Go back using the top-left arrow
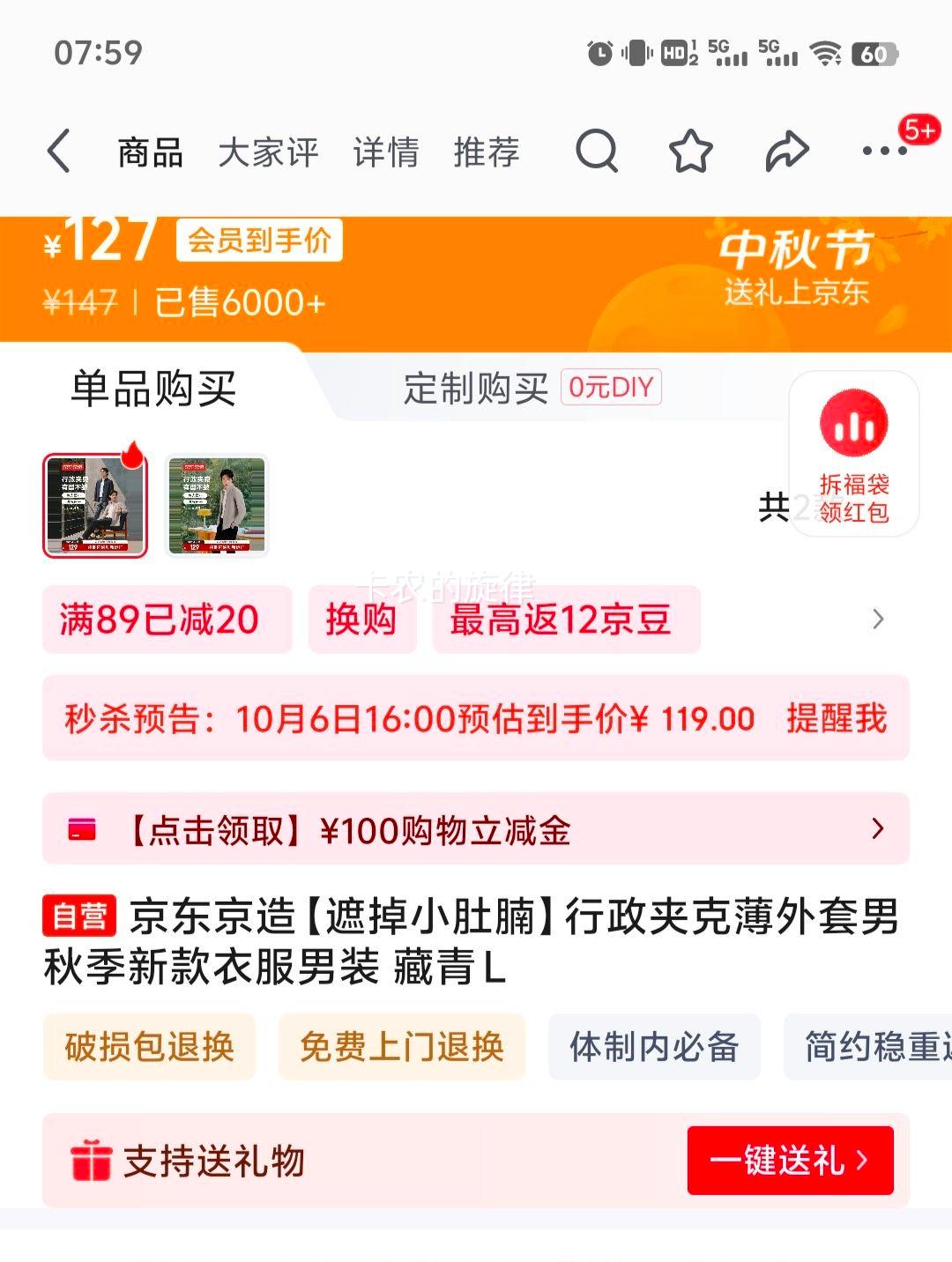The height and width of the screenshot is (1262, 952). tap(59, 151)
